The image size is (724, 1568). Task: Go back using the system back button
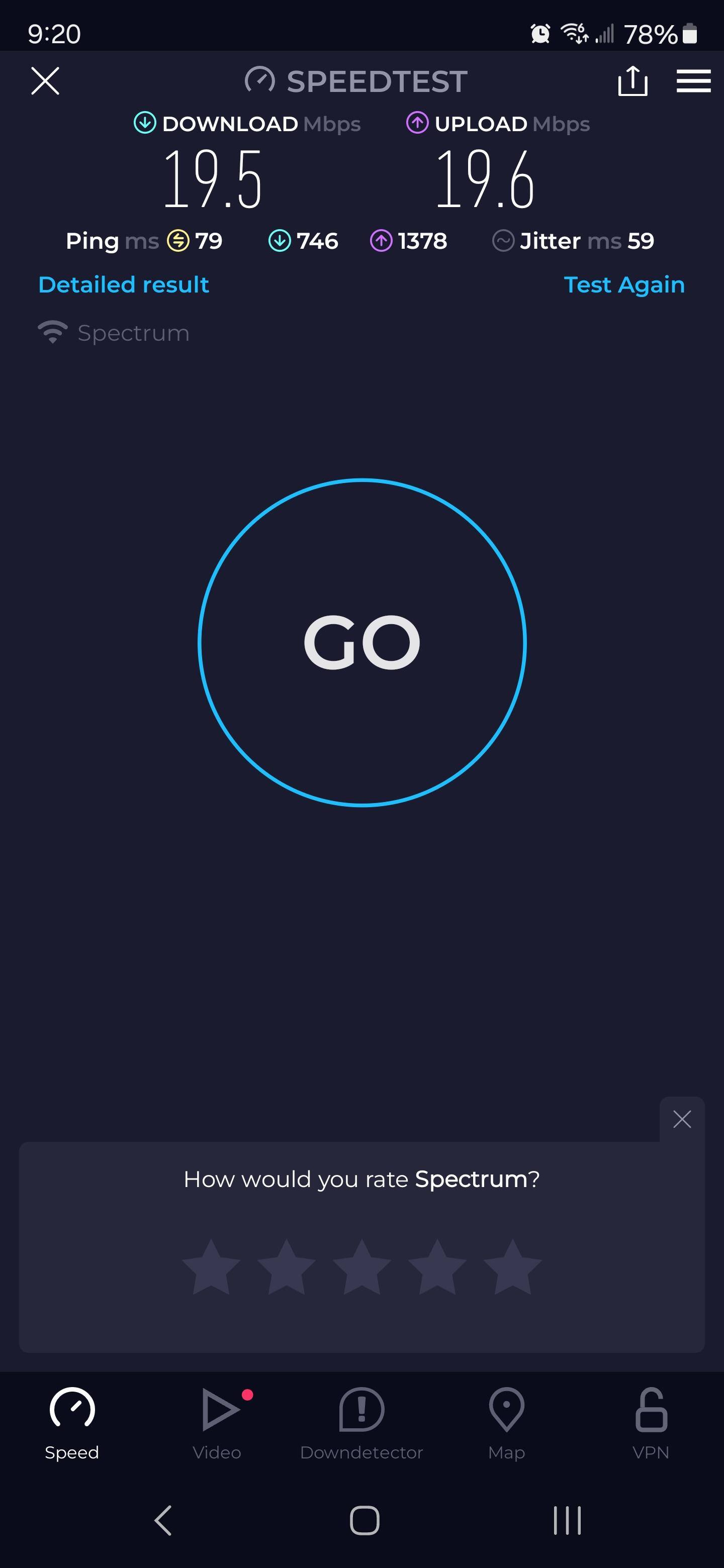[162, 1521]
